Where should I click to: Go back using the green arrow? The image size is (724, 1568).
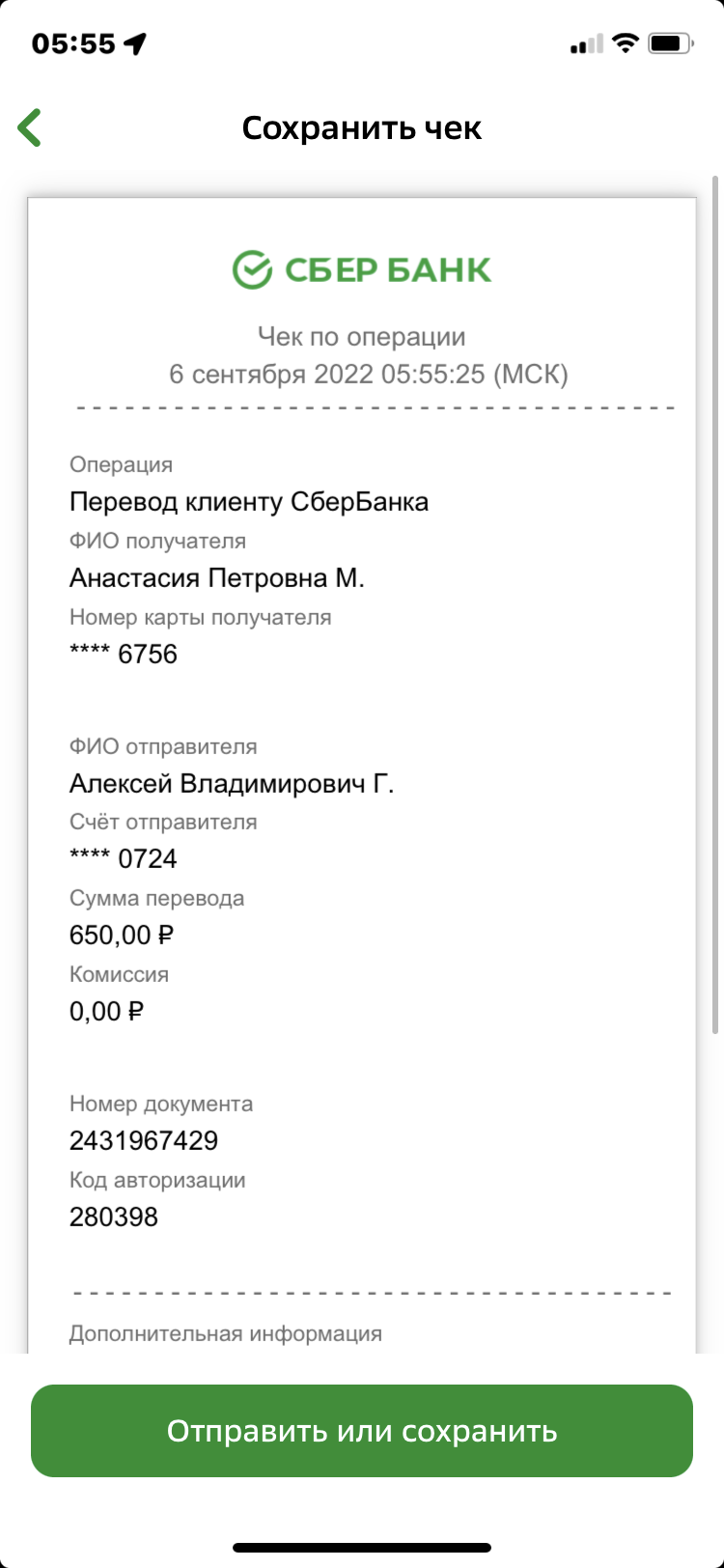[30, 127]
